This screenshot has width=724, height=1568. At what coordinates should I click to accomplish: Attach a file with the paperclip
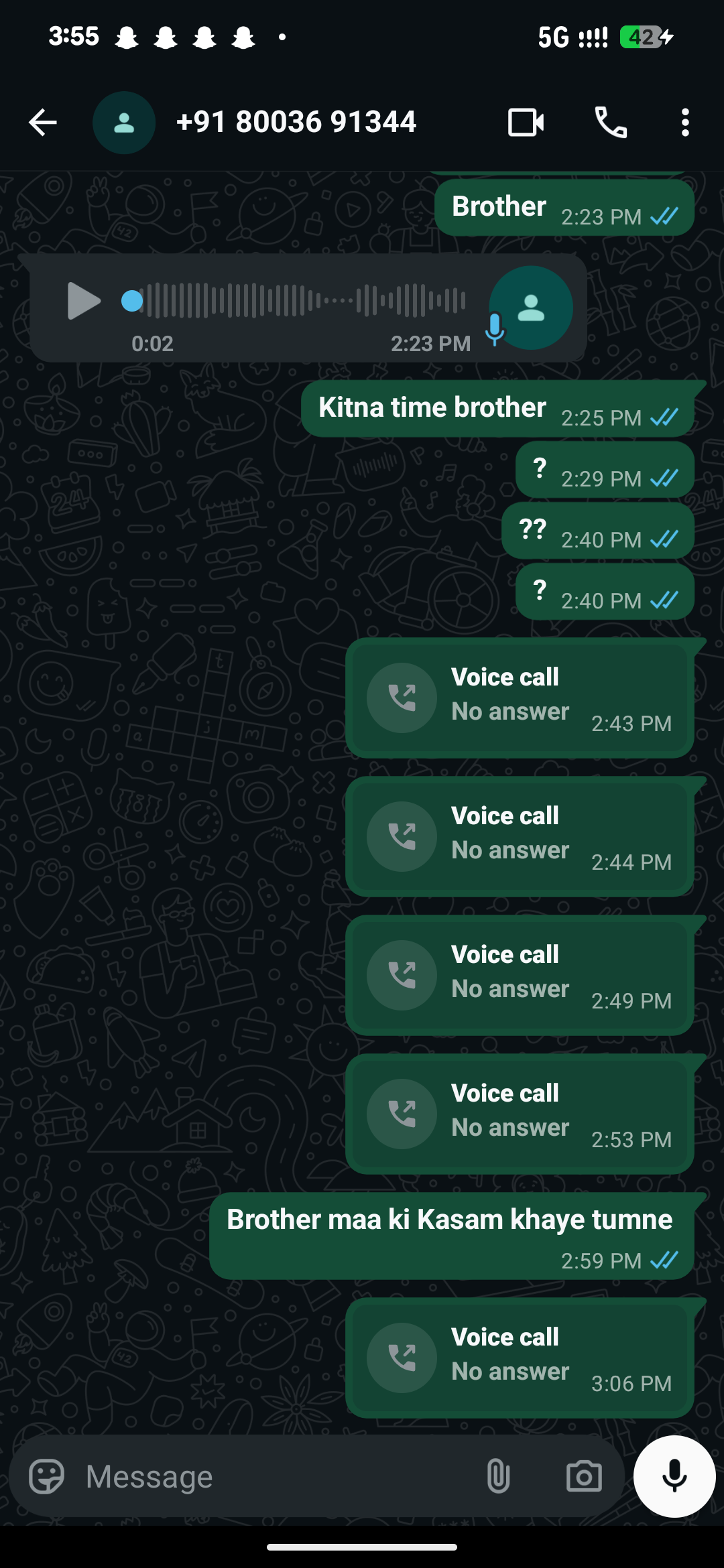point(498,1476)
